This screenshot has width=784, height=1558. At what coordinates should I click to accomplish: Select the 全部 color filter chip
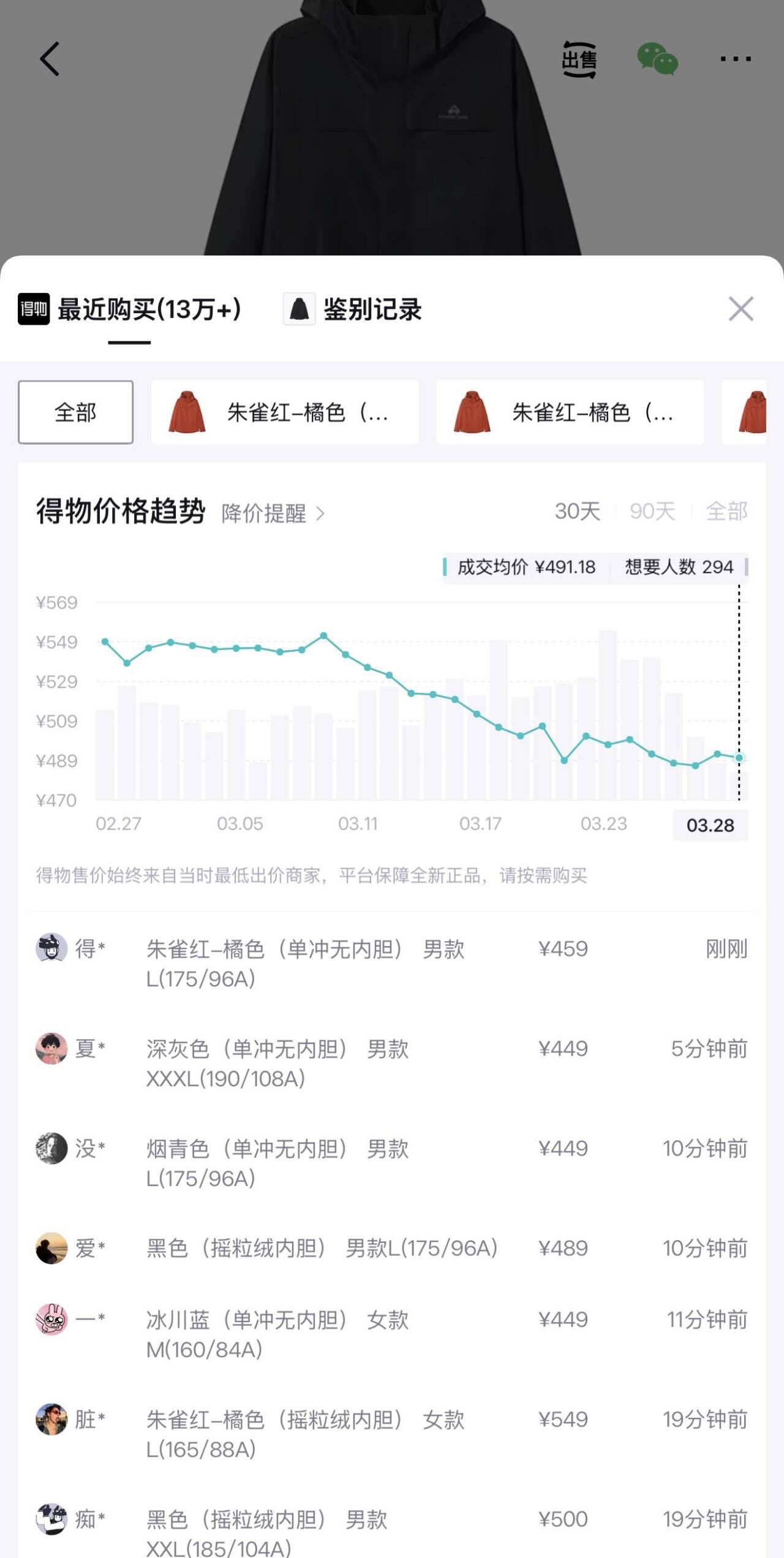coord(75,412)
